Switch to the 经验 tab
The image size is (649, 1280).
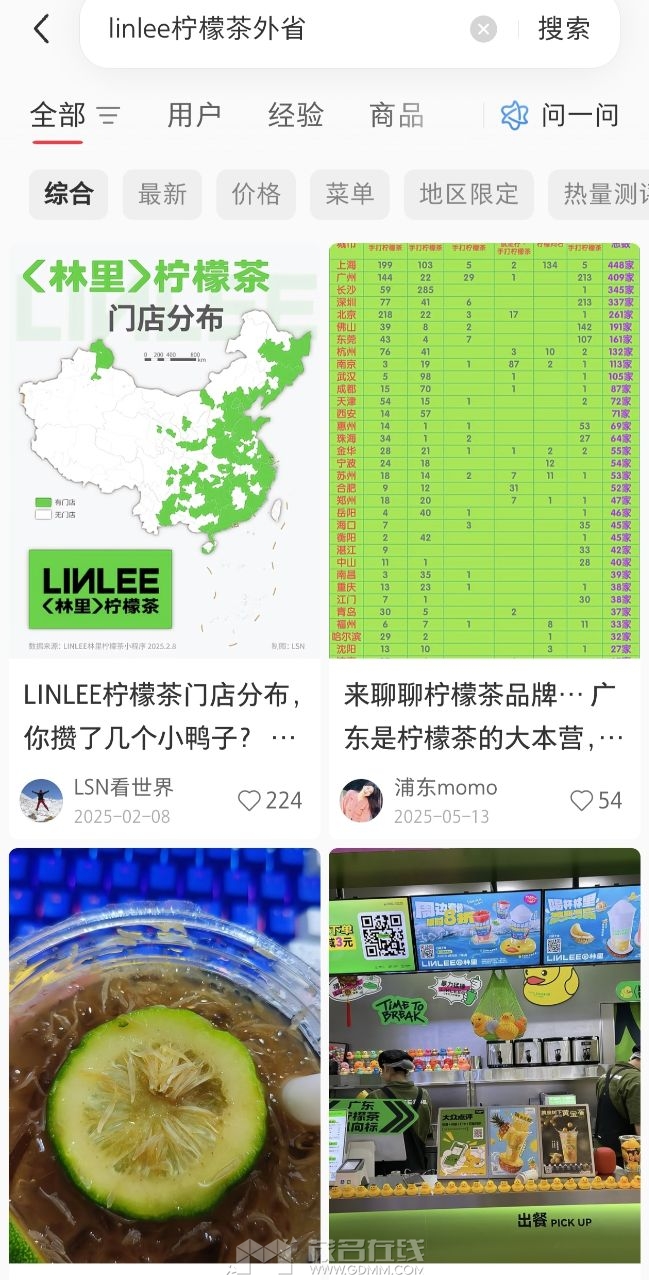click(296, 116)
